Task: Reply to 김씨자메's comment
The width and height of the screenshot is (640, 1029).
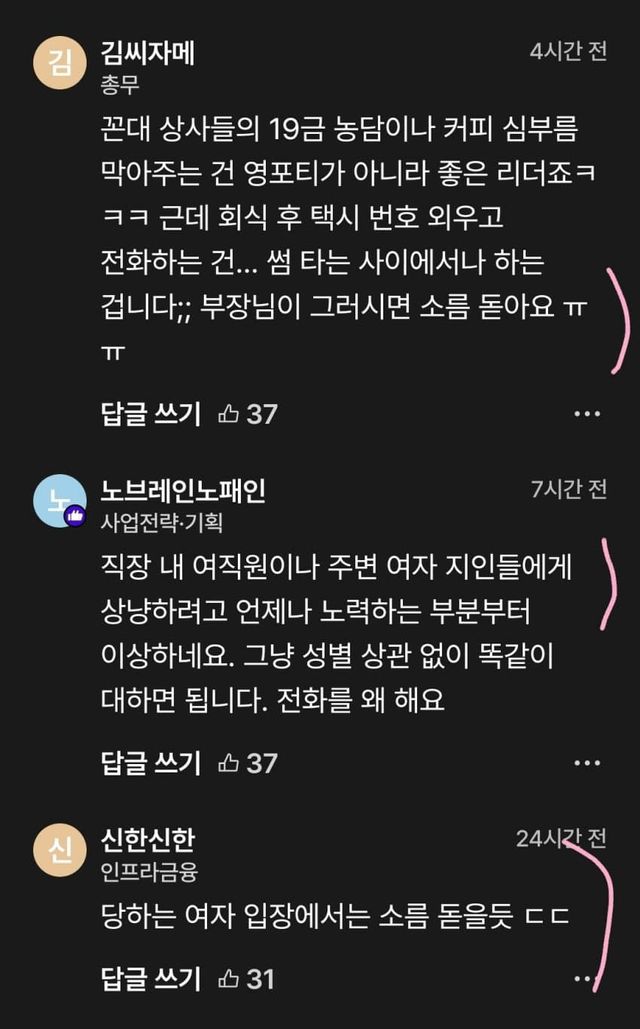Action: (x=151, y=413)
